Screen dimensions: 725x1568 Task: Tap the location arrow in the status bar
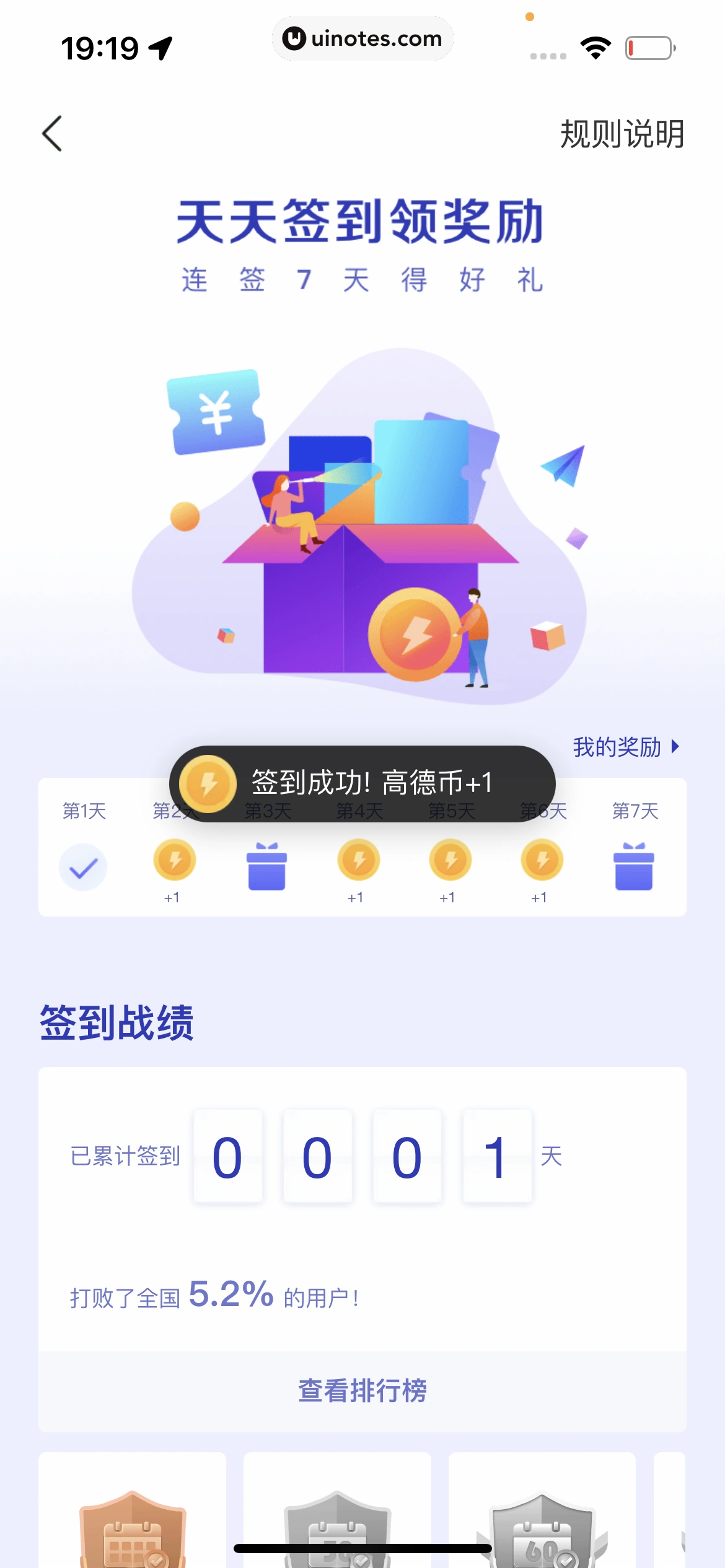pos(160,46)
